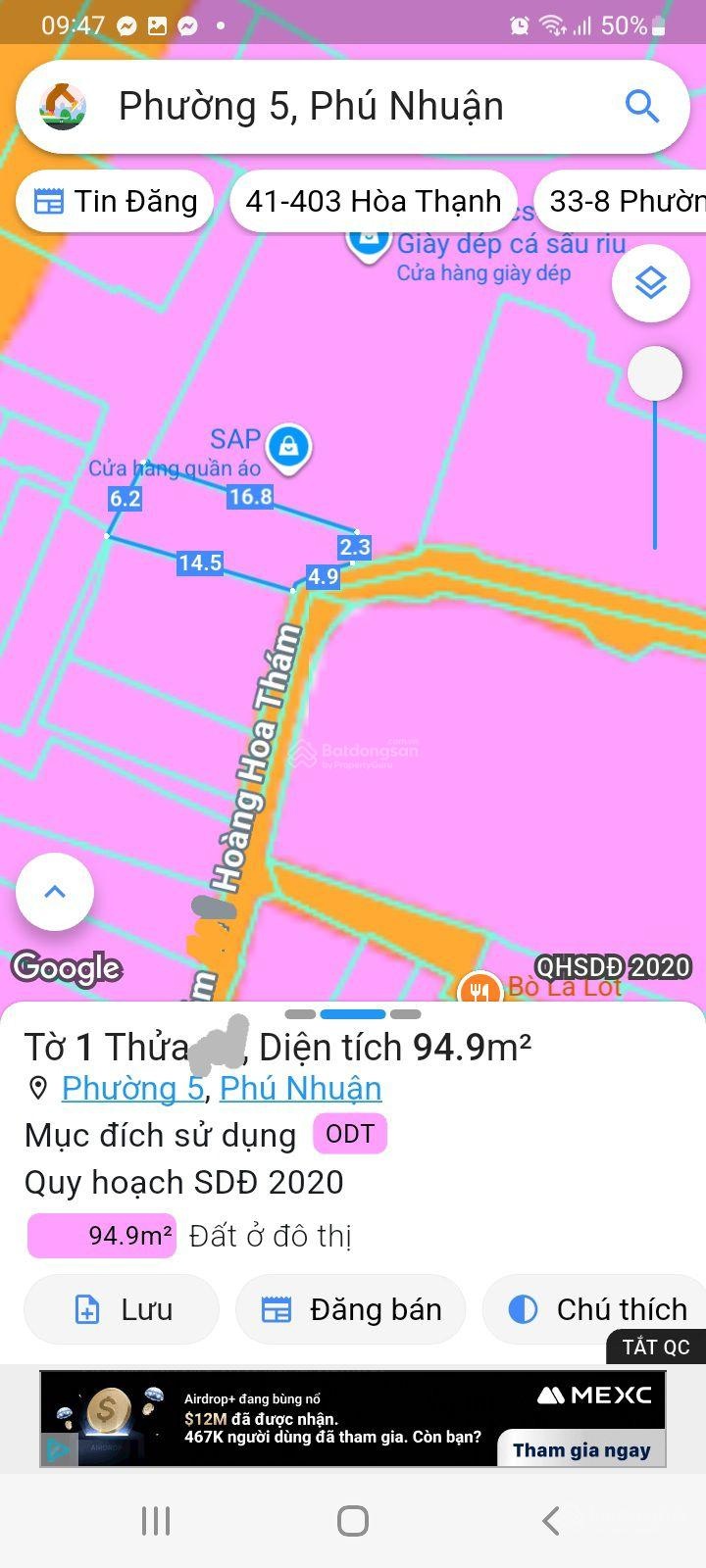Go back using the system back button
Viewport: 706px width, 1568px height.
point(550,1521)
